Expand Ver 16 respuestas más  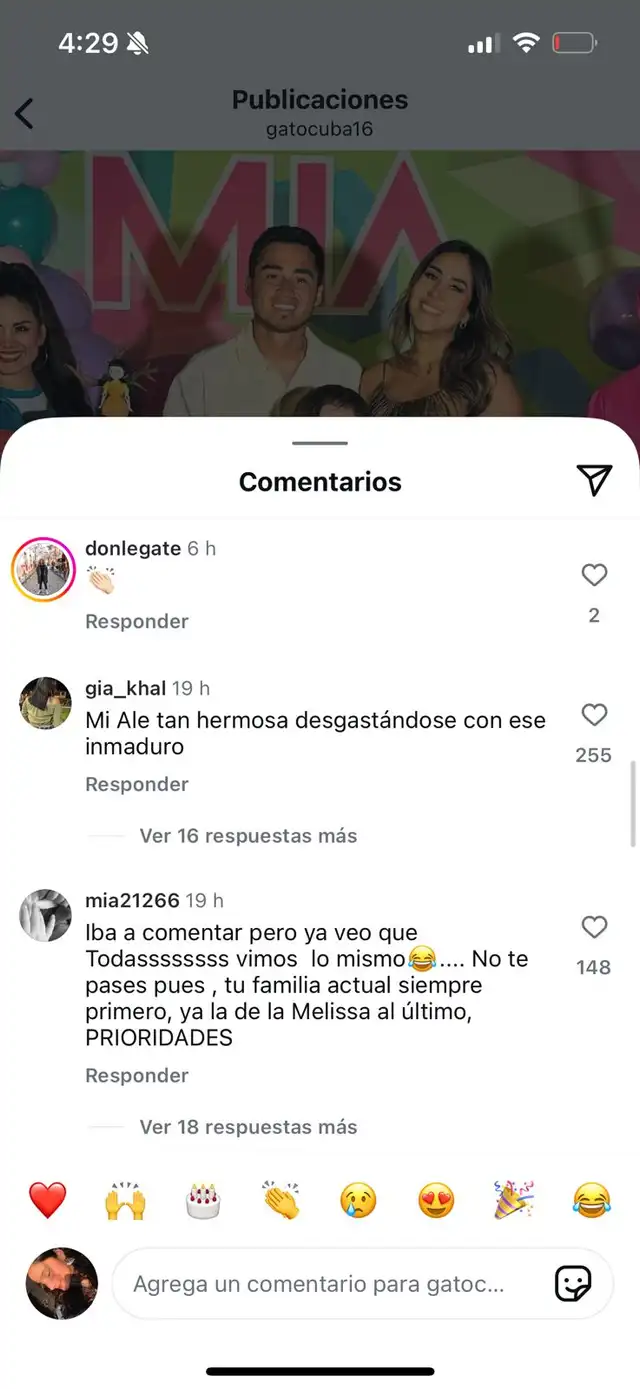coord(248,836)
